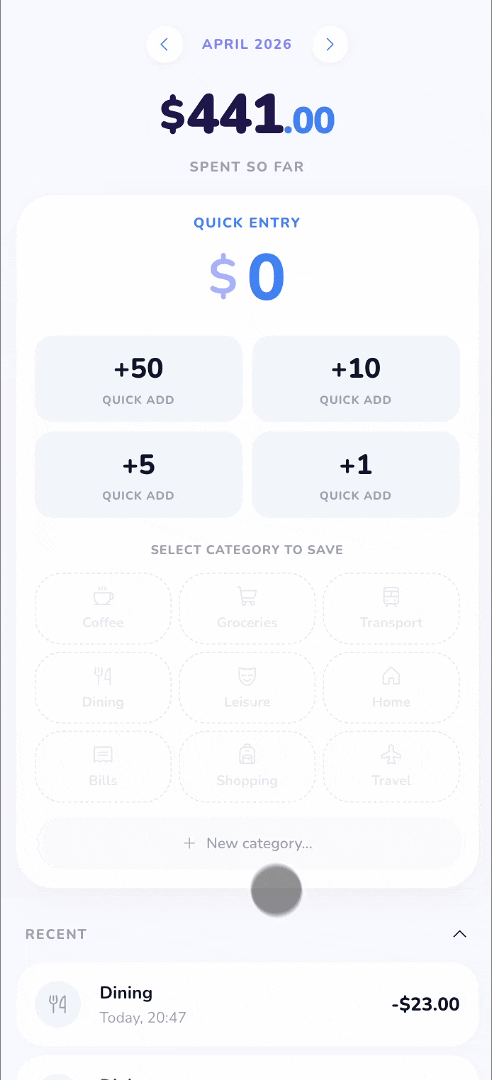Select the Travel category

point(391,767)
